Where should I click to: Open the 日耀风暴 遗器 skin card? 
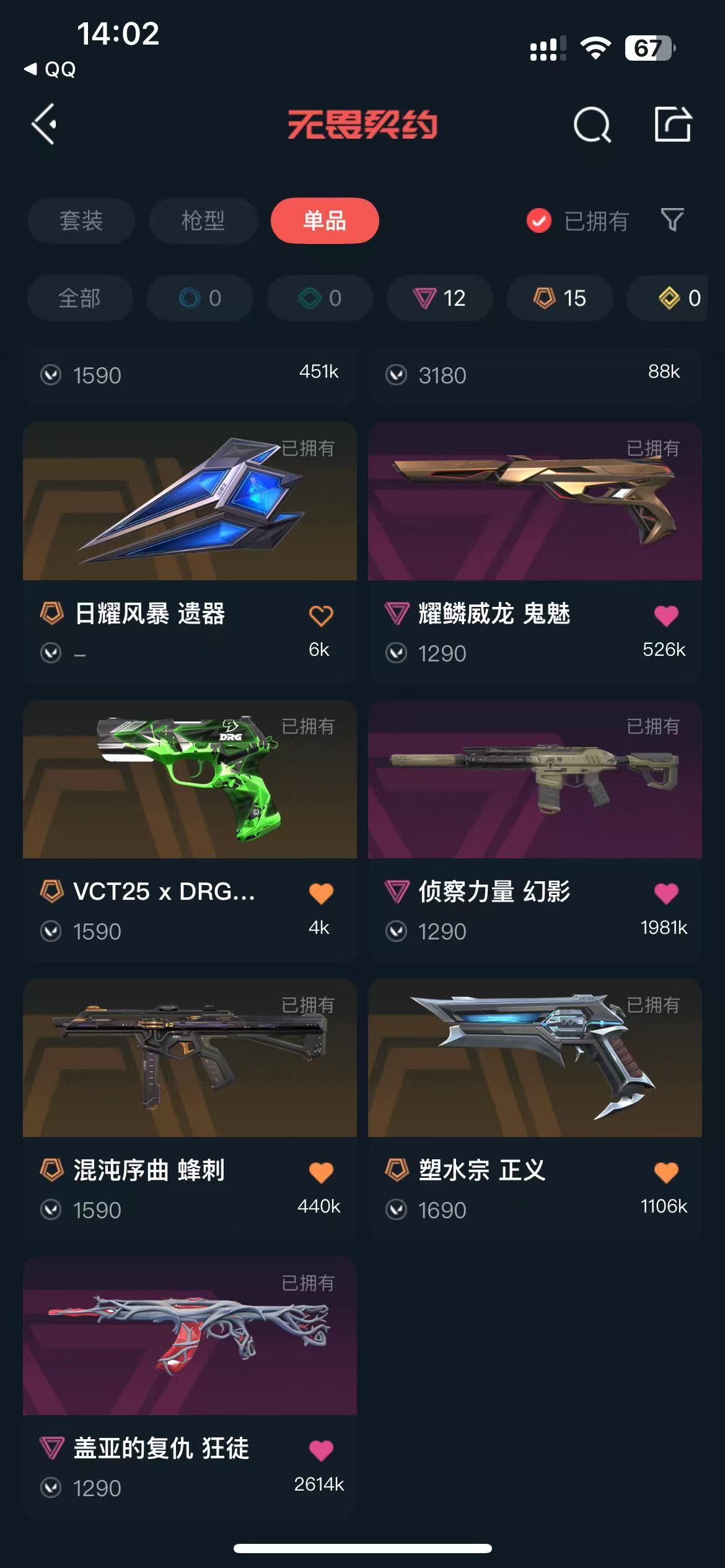[190, 502]
